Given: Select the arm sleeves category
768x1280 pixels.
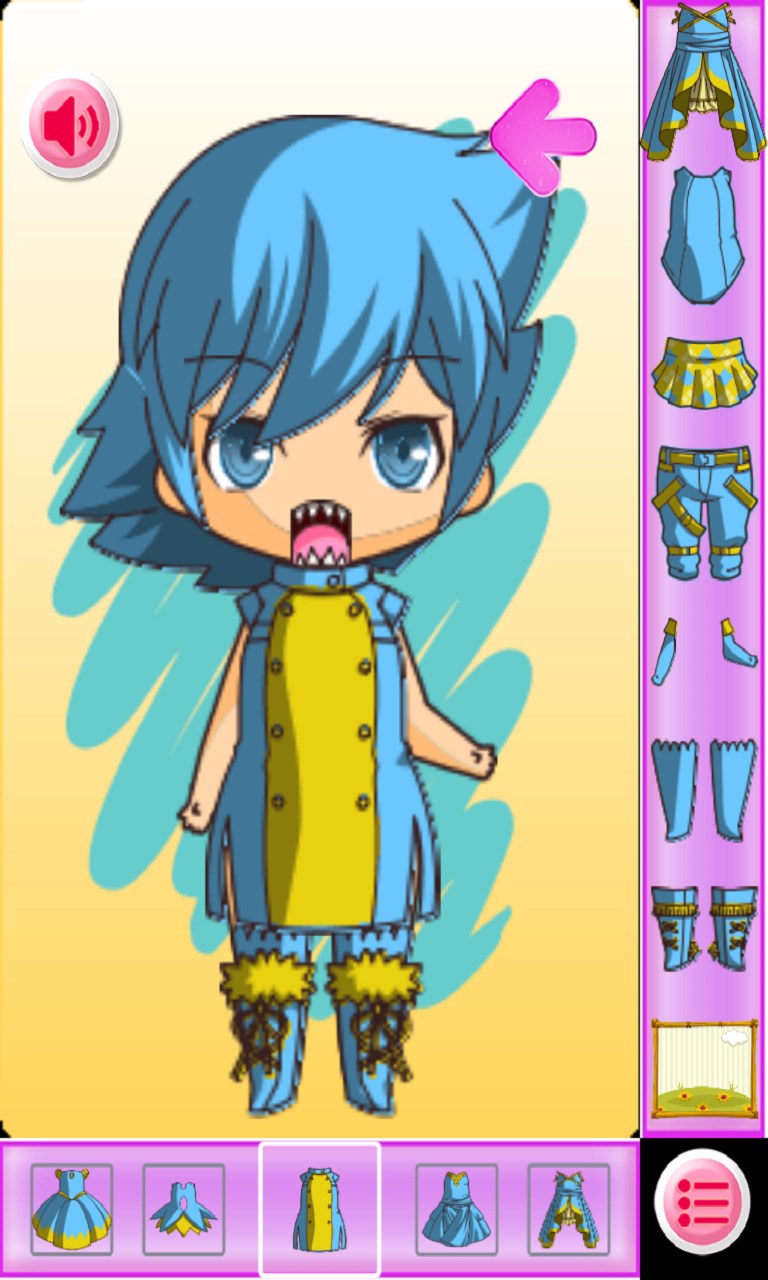Looking at the screenshot, I should point(703,650).
